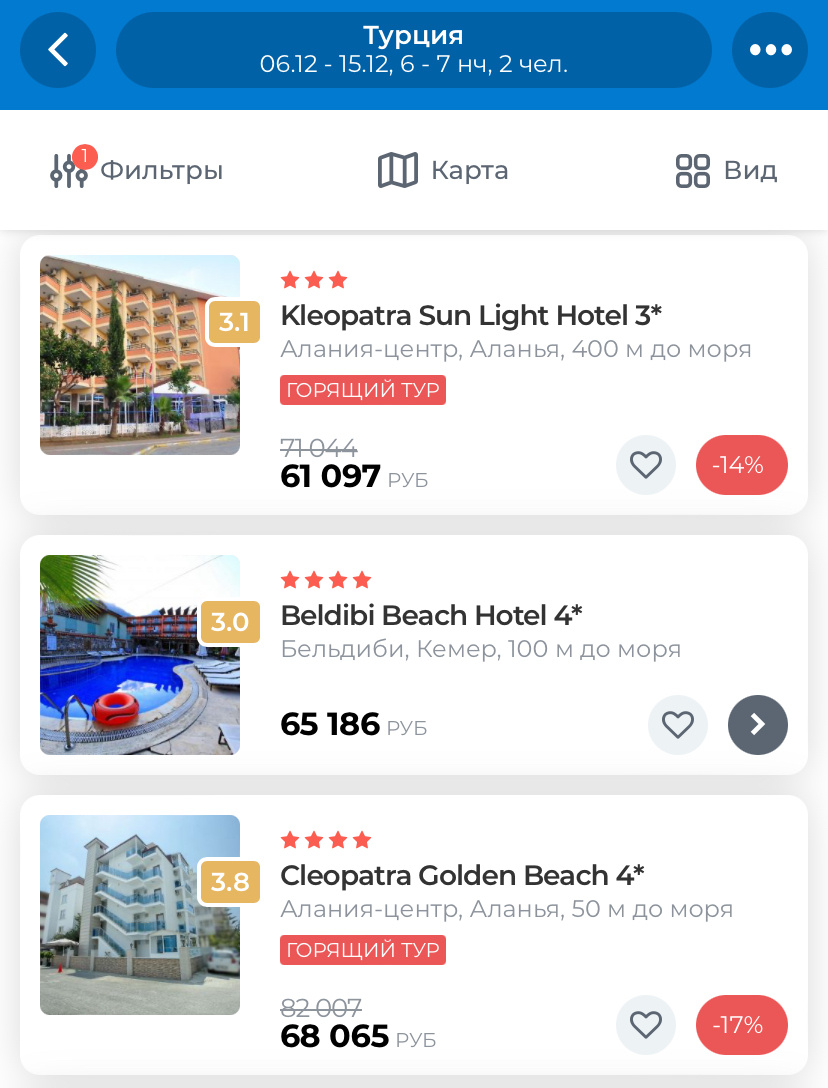Image resolution: width=828 pixels, height=1088 pixels.
Task: Tap the -14% discount badge
Action: [741, 465]
